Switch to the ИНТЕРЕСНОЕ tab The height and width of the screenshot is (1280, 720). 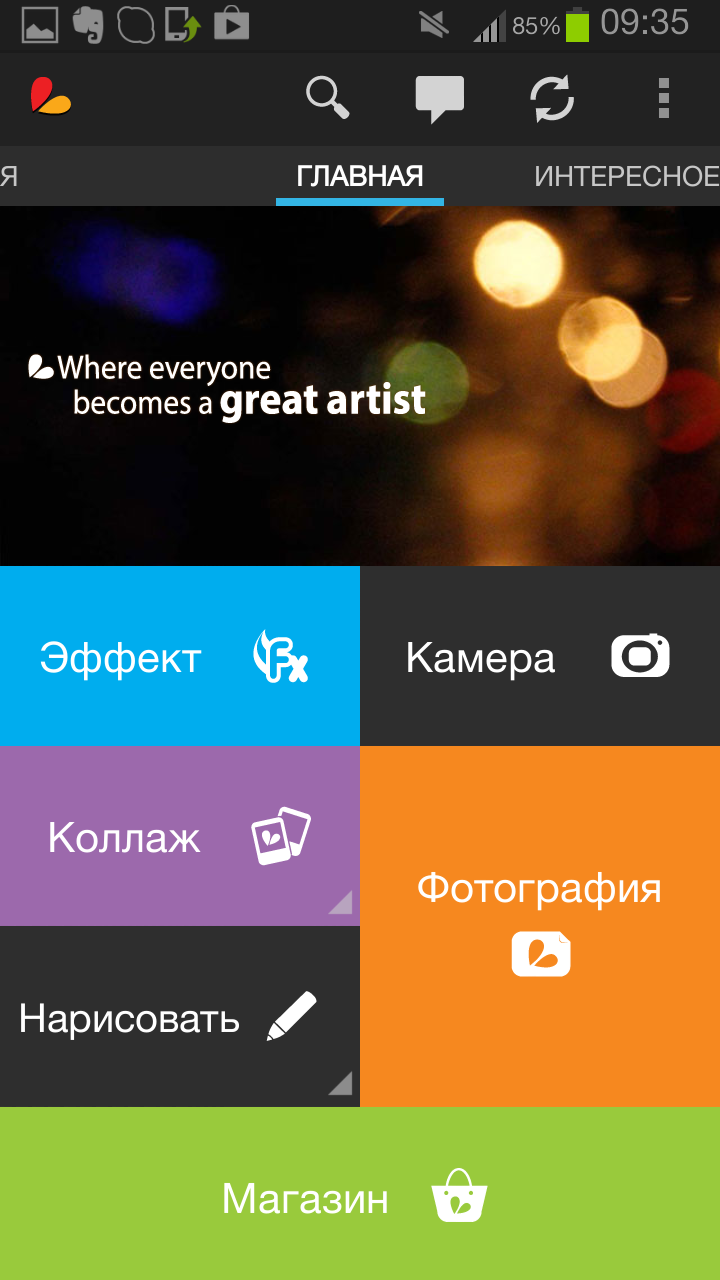click(626, 177)
